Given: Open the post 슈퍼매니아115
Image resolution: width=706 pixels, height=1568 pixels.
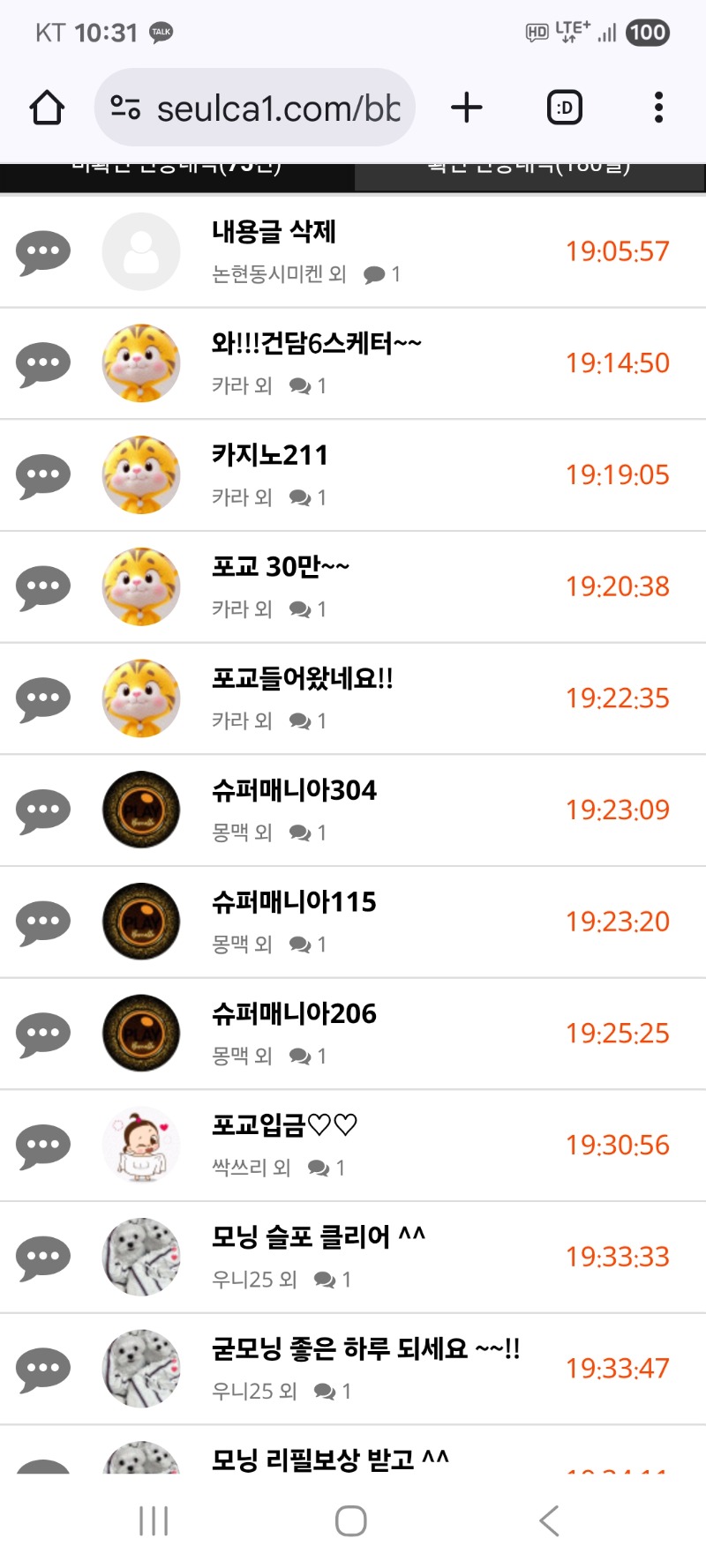Looking at the screenshot, I should [x=294, y=901].
